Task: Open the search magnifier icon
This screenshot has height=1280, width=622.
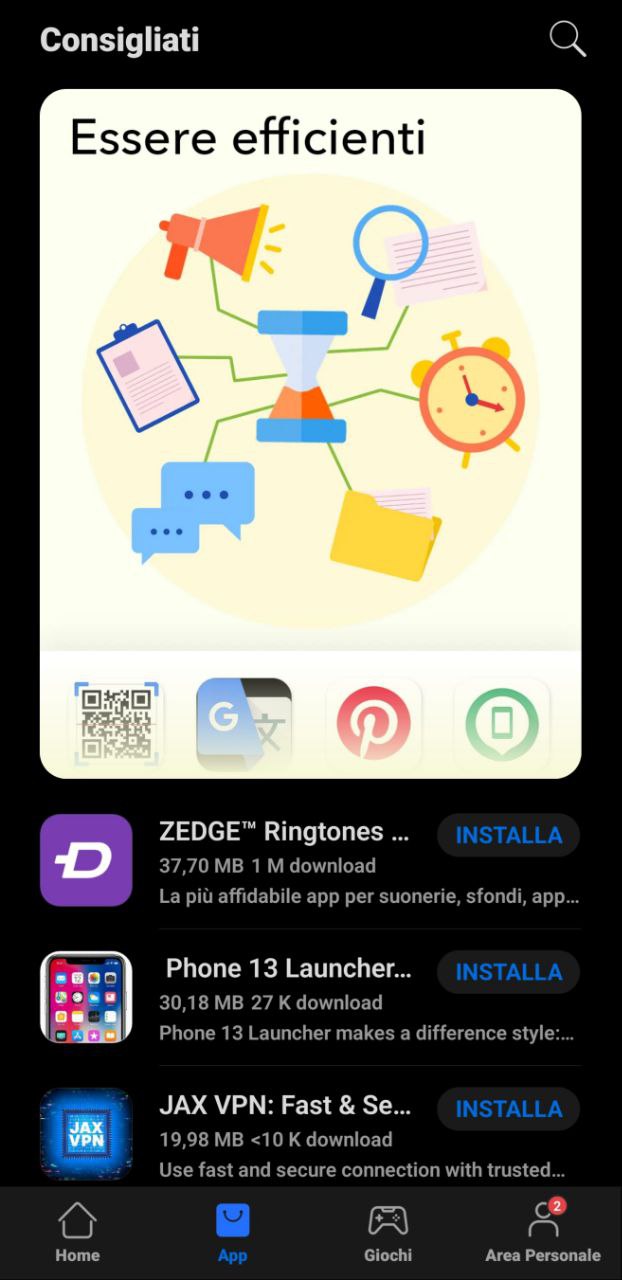Action: coord(567,40)
